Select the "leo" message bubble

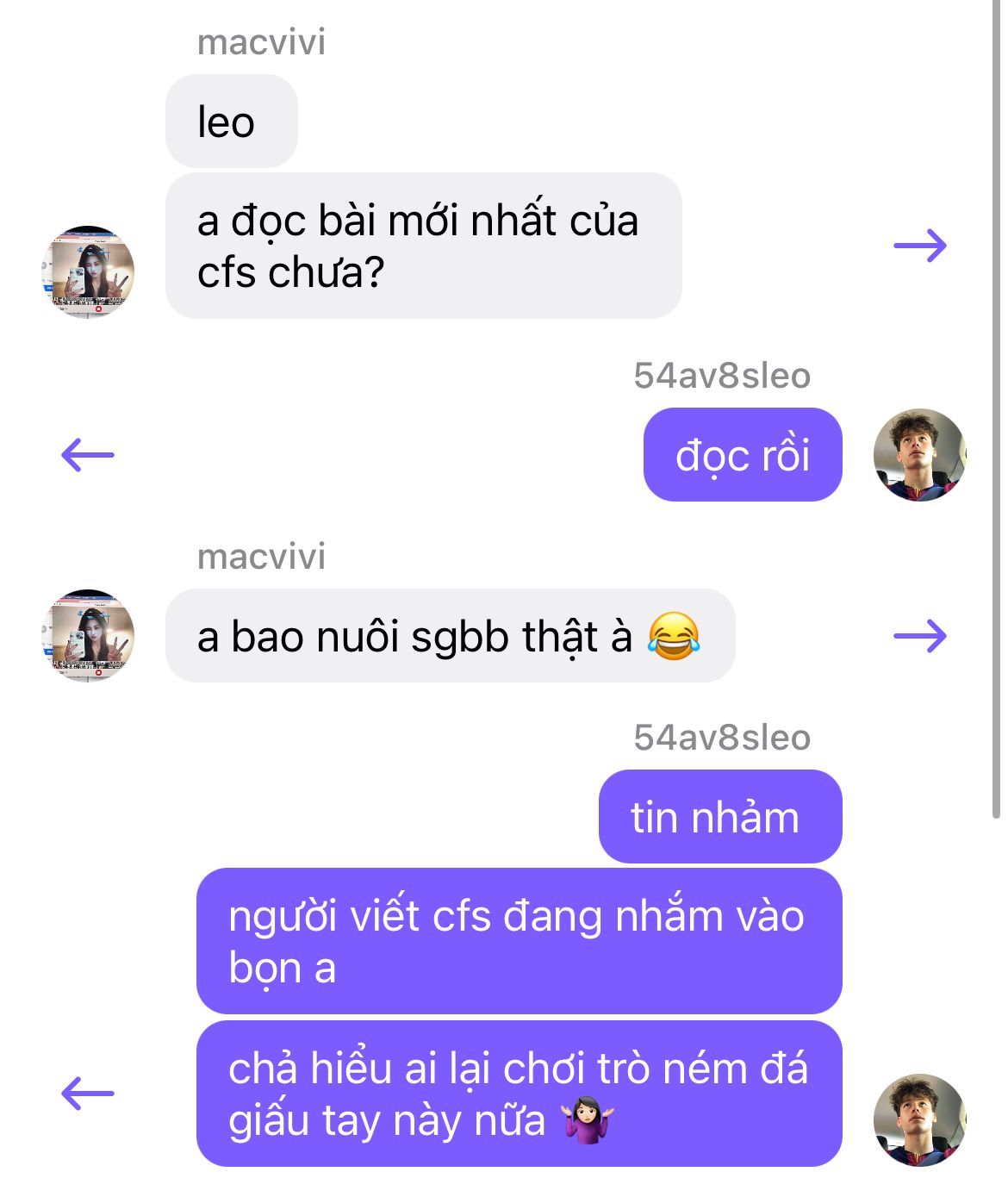click(232, 121)
